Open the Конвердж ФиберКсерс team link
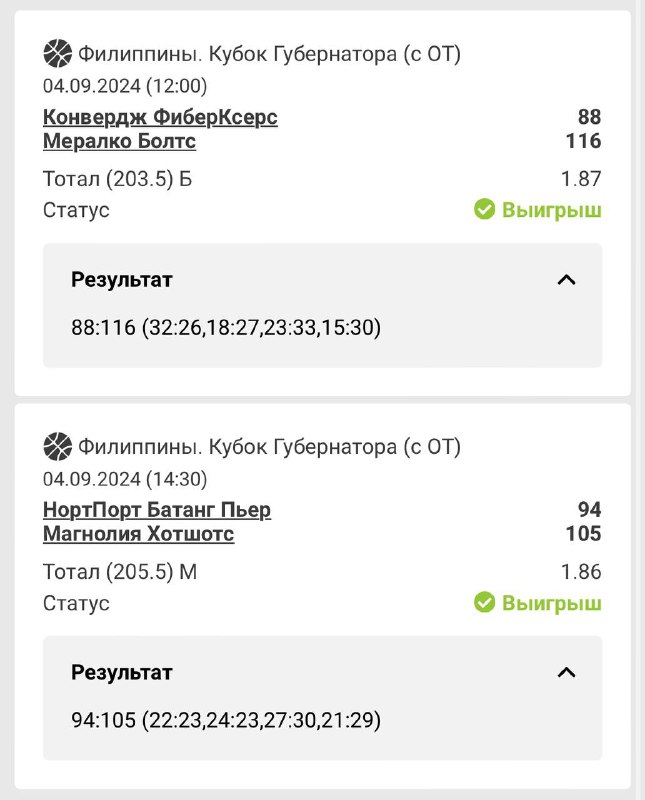645x800 pixels. pos(160,118)
